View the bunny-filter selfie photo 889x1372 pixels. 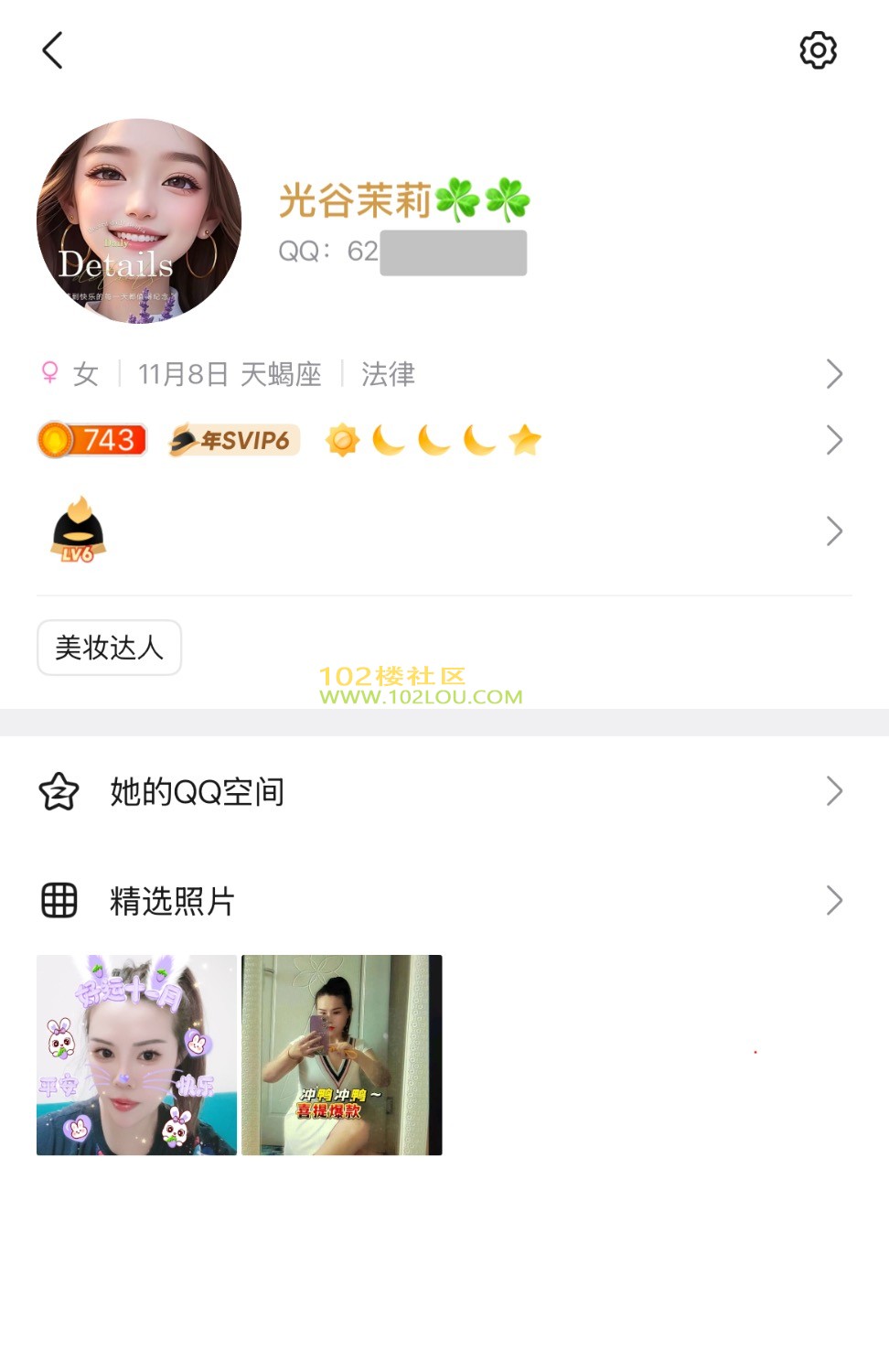click(x=136, y=1055)
